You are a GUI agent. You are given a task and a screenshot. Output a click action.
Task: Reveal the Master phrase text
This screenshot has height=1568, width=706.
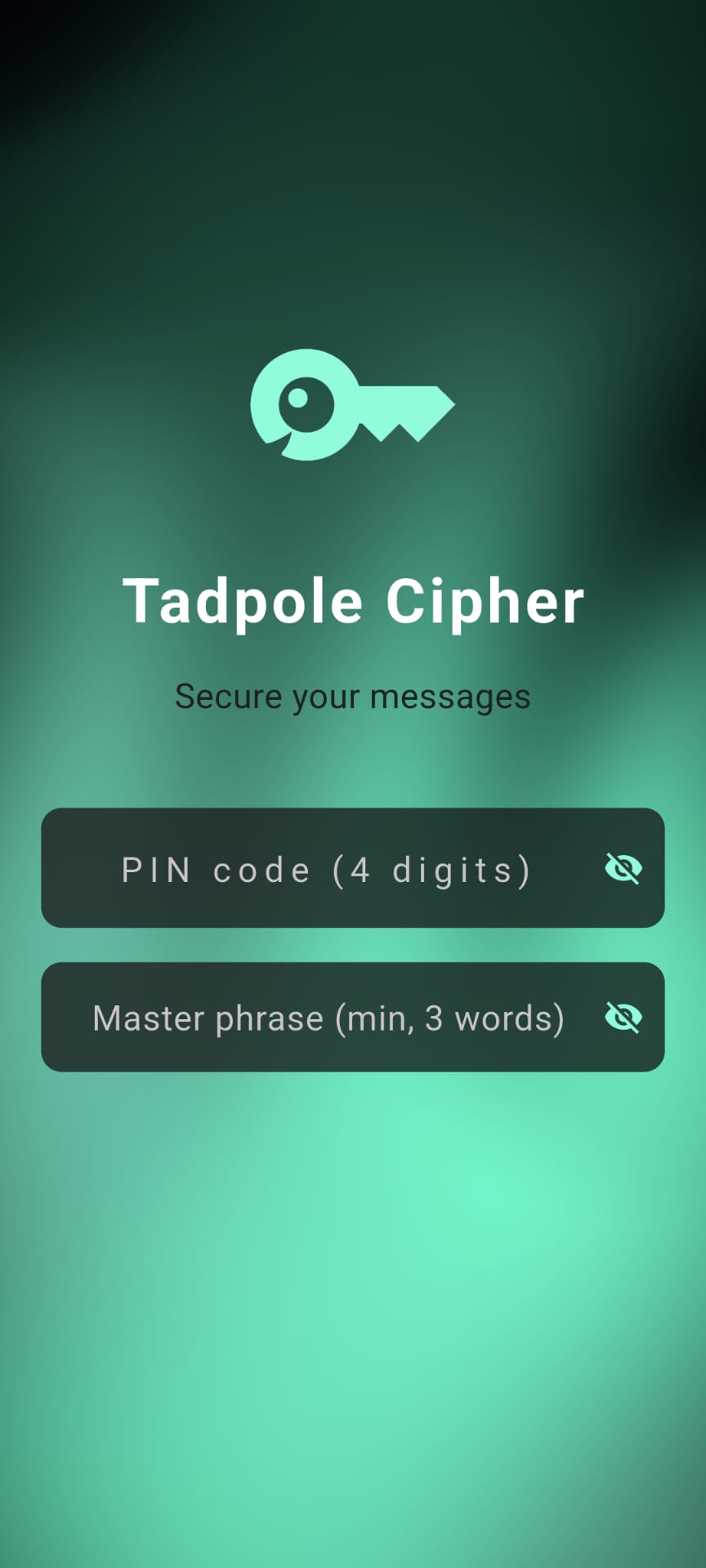coord(623,1018)
